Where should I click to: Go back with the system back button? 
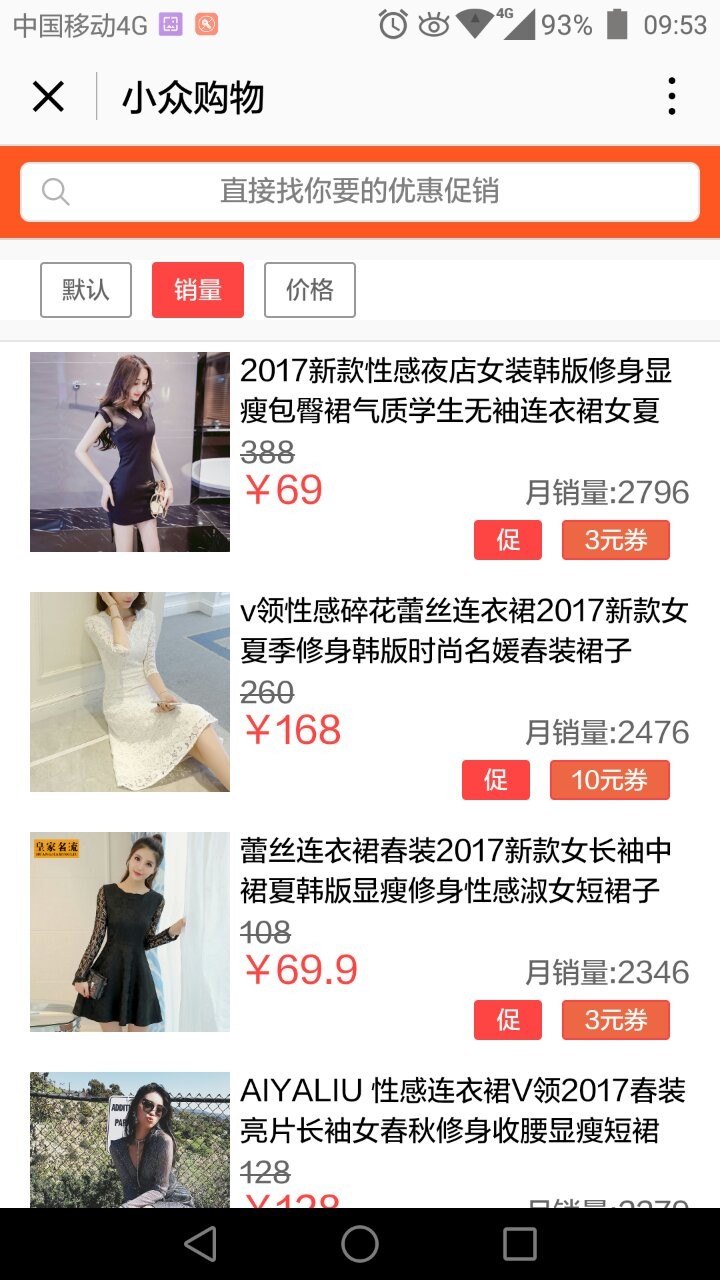[x=201, y=1244]
